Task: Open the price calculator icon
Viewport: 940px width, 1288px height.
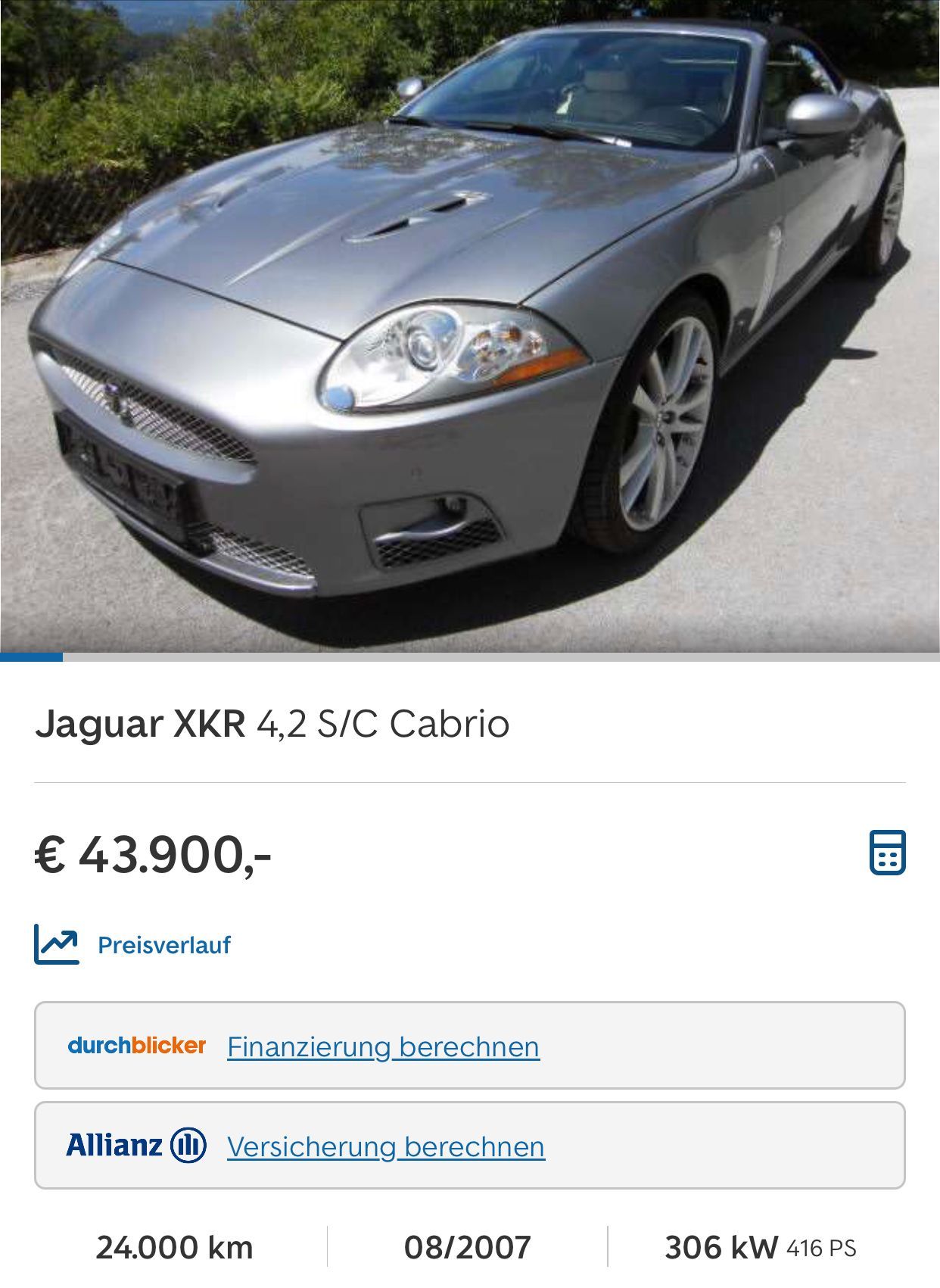Action: point(887,853)
